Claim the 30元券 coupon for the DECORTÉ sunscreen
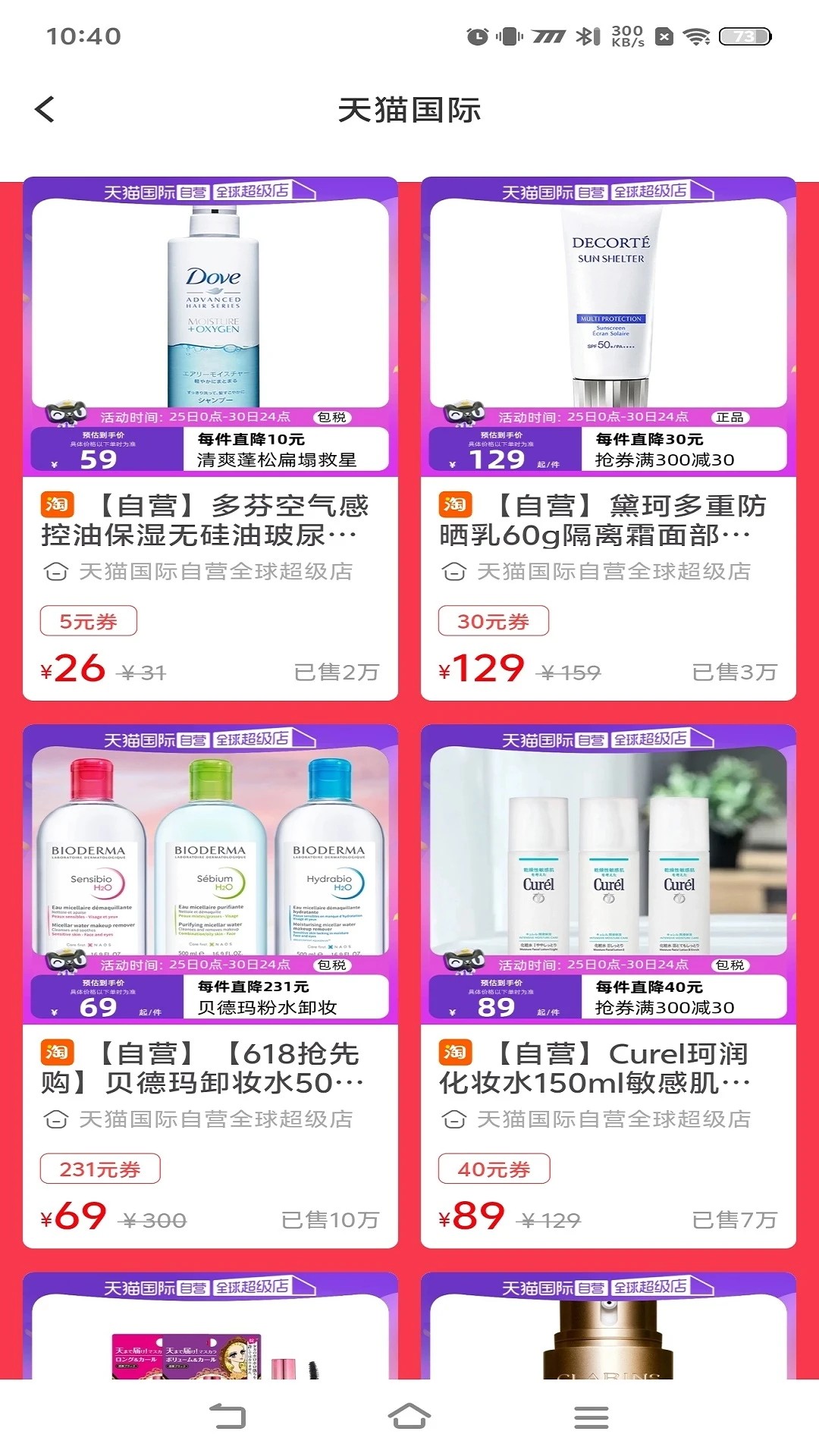The image size is (819, 1456). click(x=493, y=622)
